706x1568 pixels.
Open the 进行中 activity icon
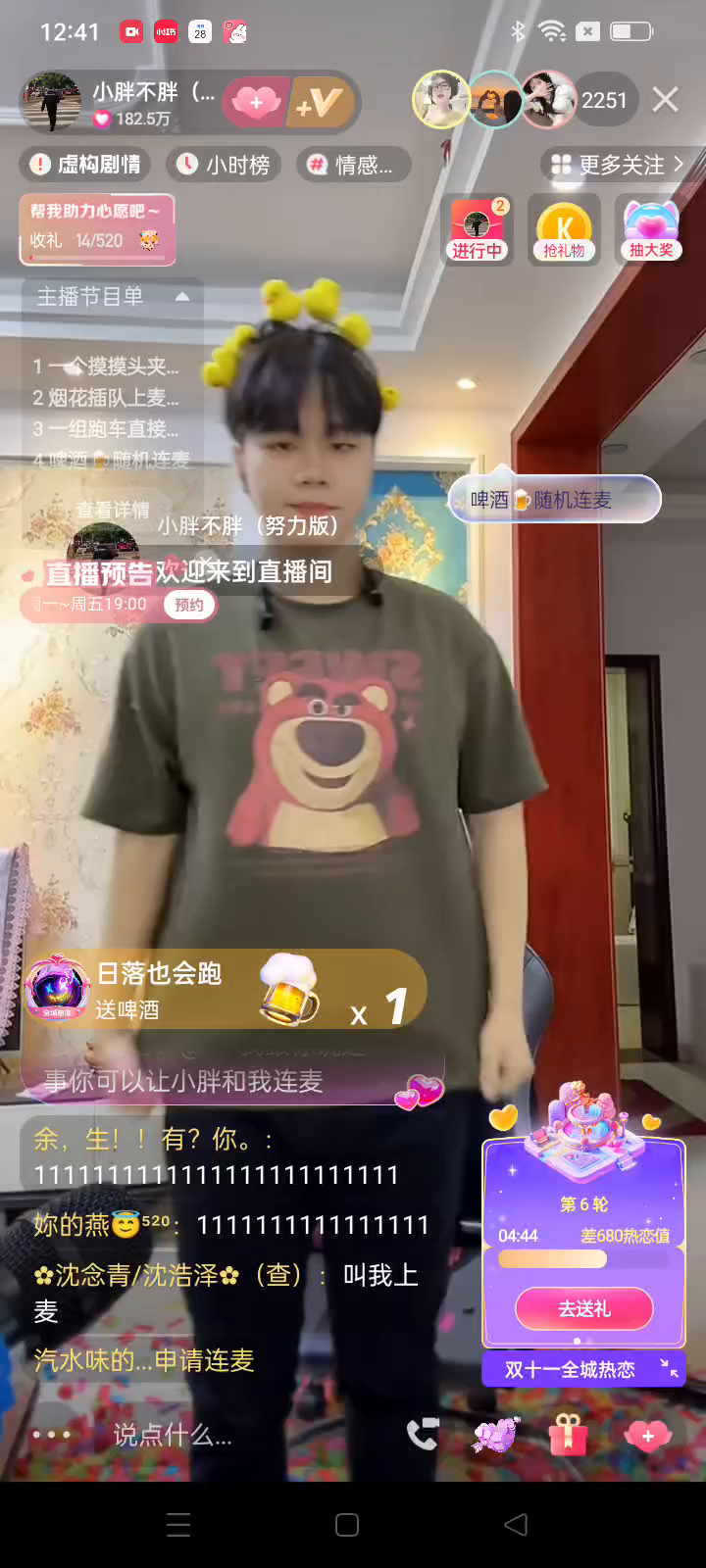[477, 229]
